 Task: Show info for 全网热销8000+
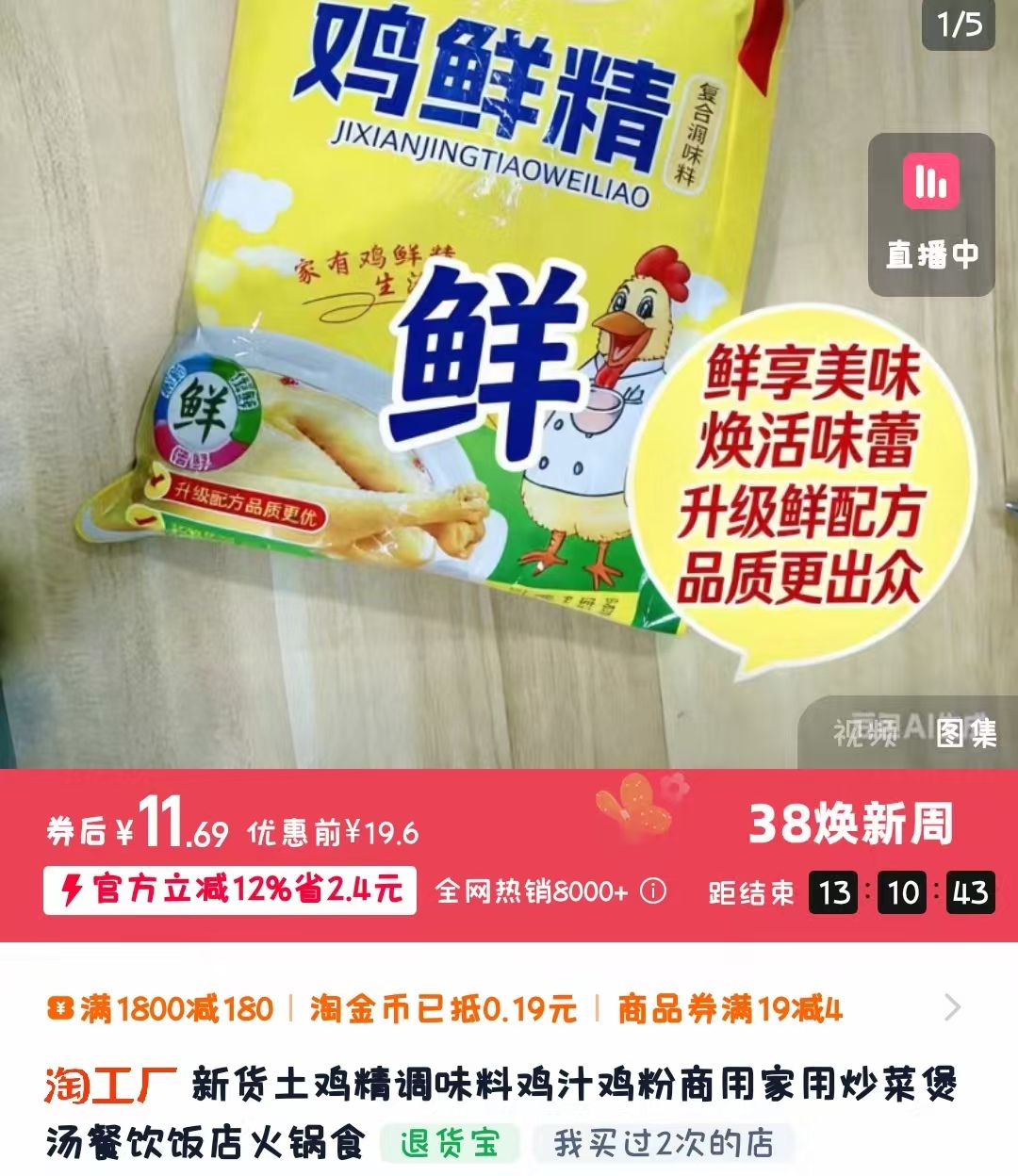click(x=653, y=890)
